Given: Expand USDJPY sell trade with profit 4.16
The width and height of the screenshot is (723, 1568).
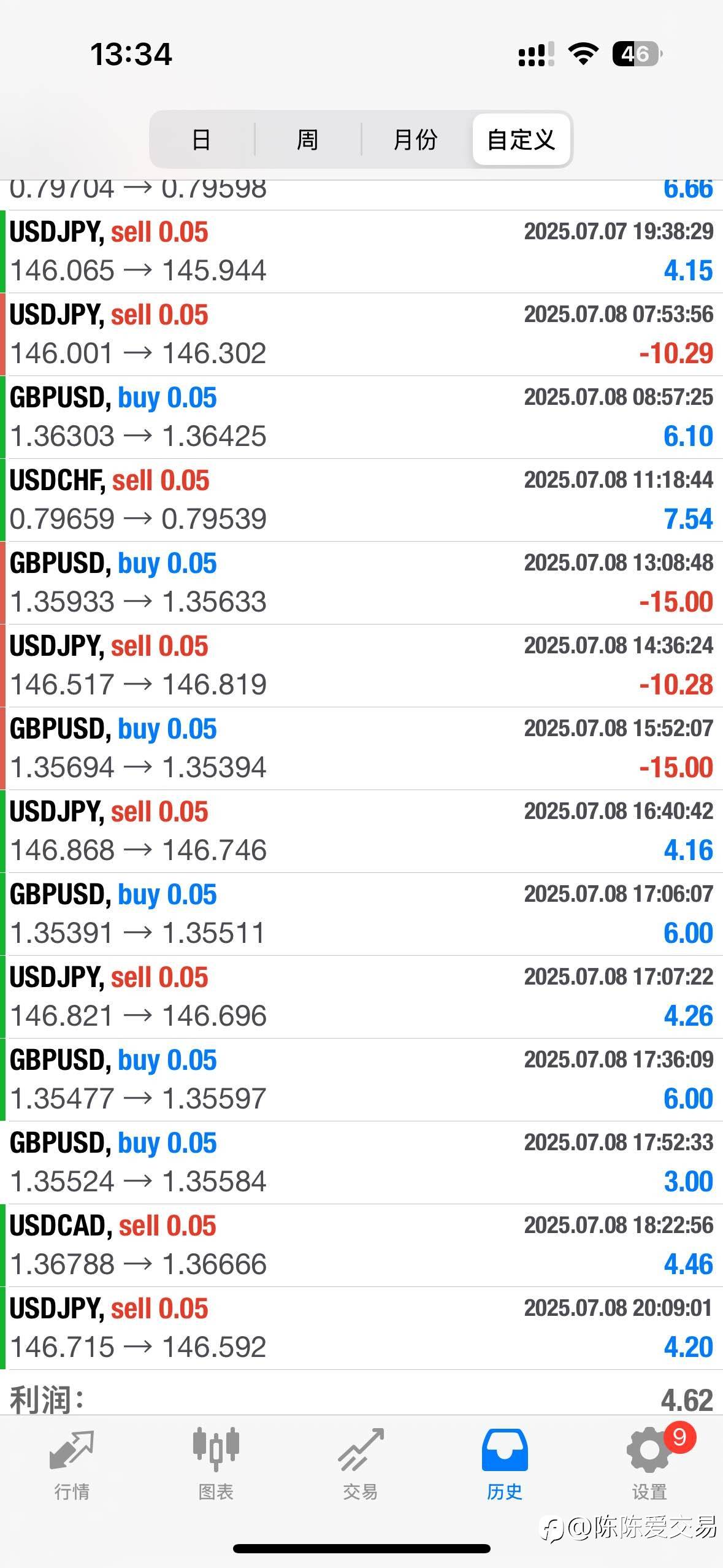Looking at the screenshot, I should click(361, 831).
